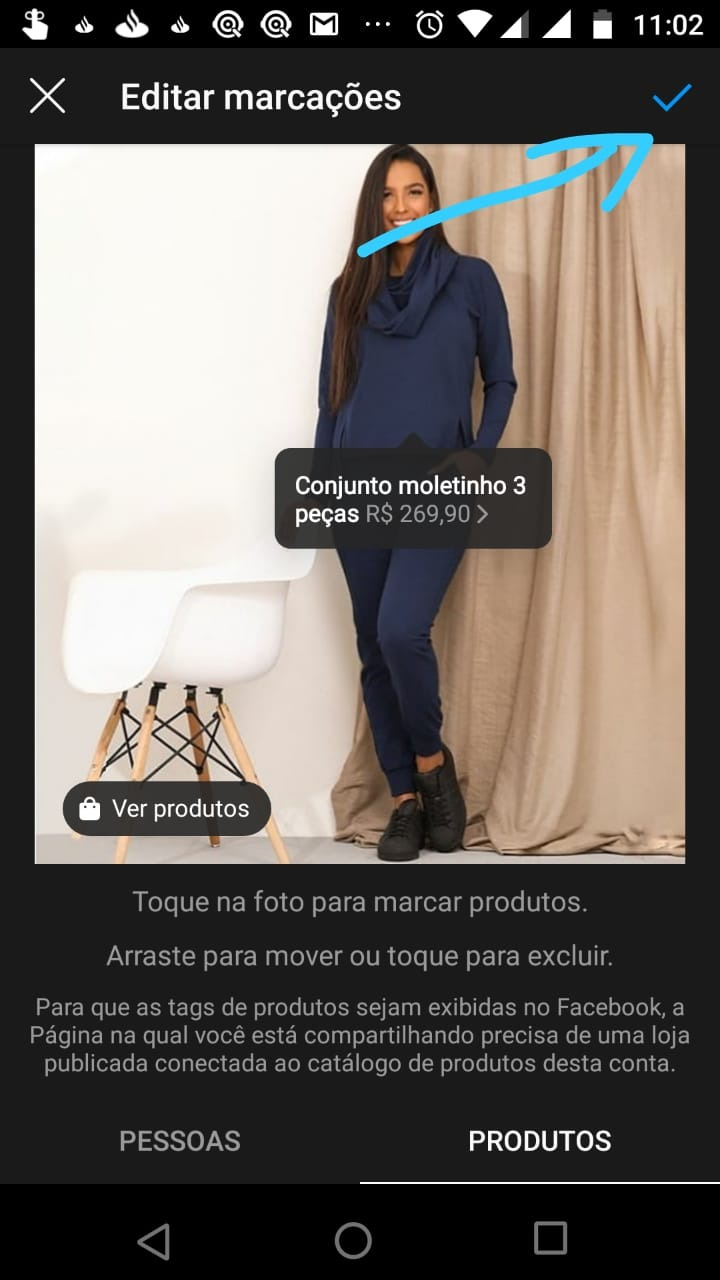Tap the Conjunto moletinho 3 peças tag
Image resolution: width=720 pixels, height=1280 pixels.
point(412,499)
